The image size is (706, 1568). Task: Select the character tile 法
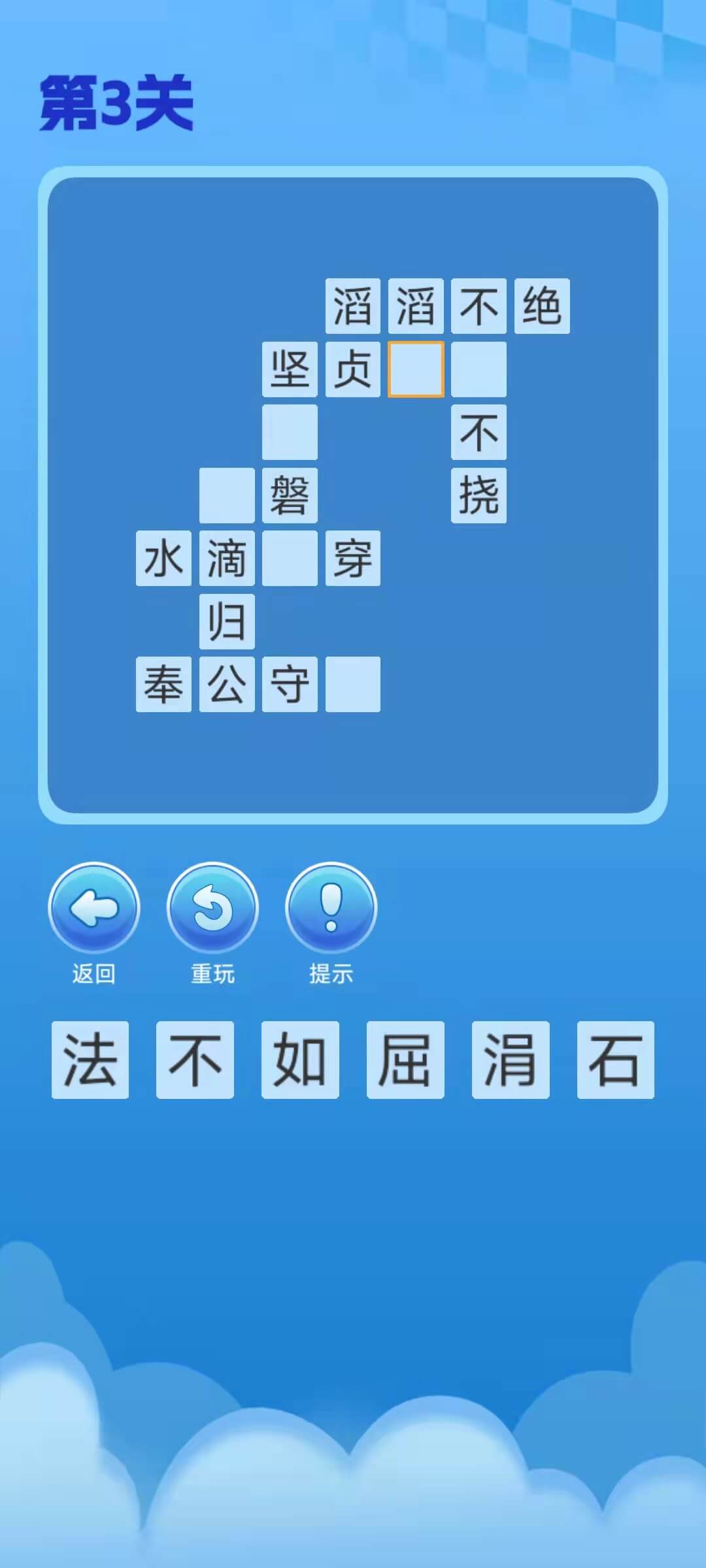(90, 1060)
